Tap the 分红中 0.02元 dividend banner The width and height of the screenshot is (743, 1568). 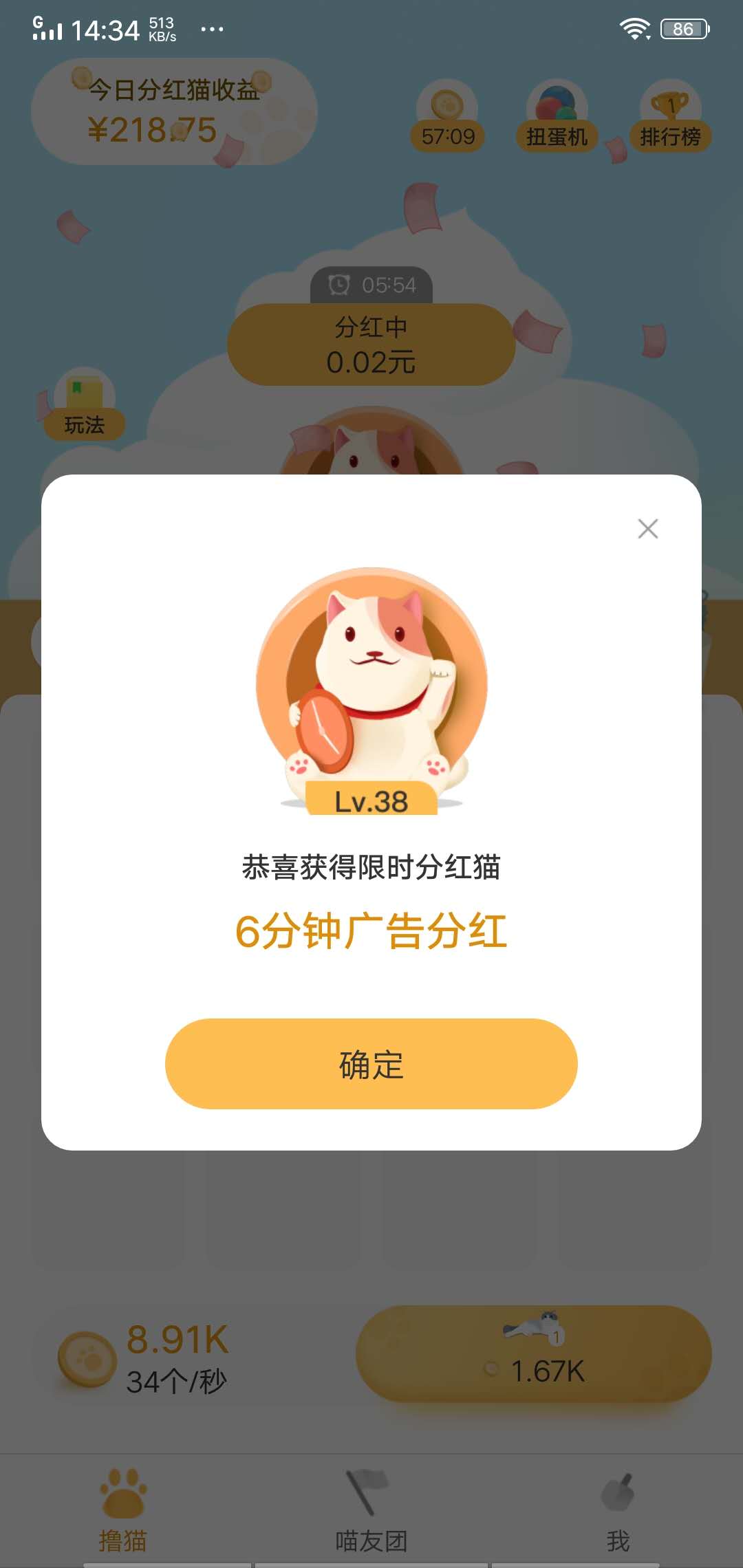click(371, 344)
